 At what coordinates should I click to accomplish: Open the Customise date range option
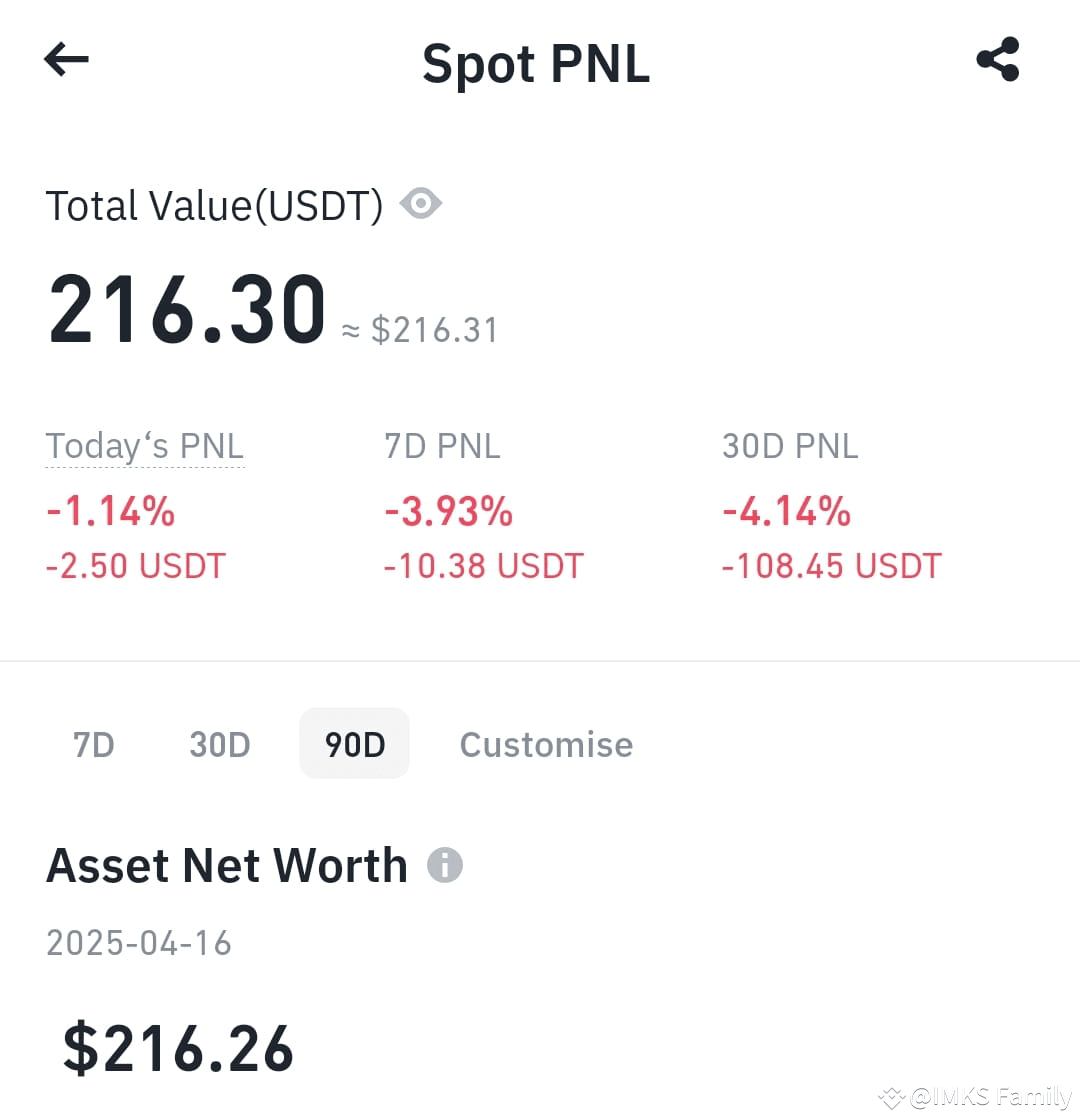point(546,744)
